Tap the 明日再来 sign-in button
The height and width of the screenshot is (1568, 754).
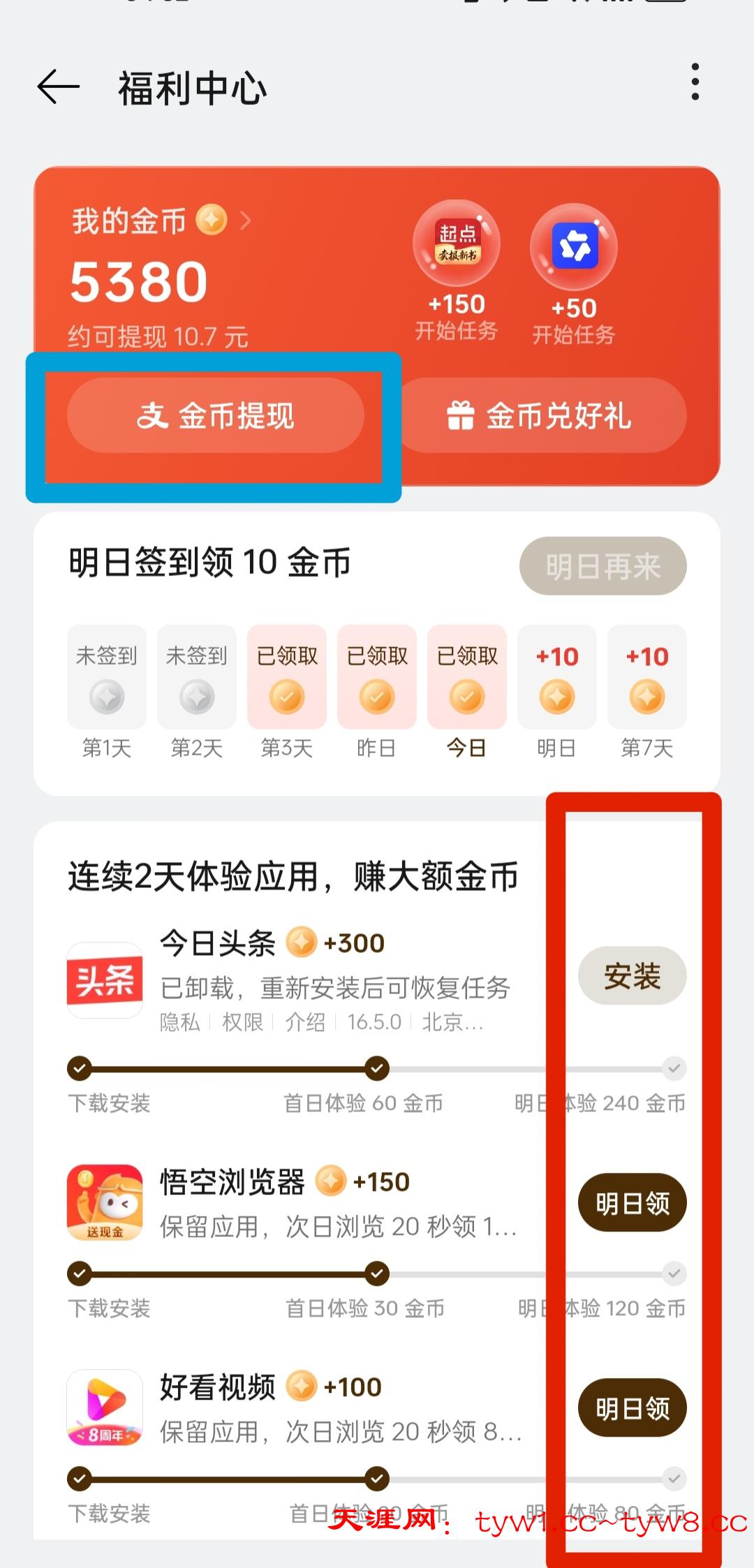click(603, 566)
